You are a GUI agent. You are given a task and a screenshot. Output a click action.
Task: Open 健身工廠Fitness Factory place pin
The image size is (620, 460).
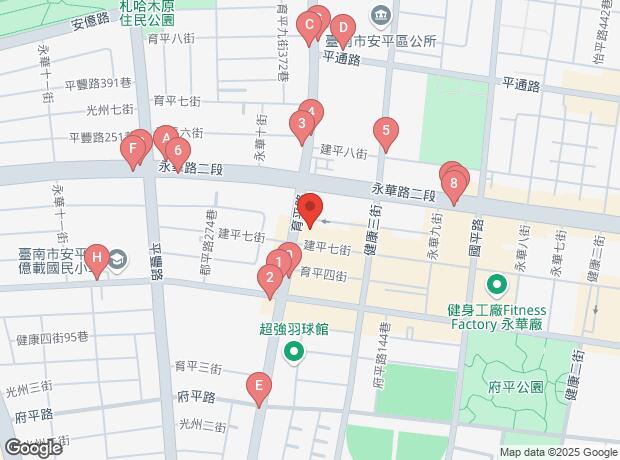tap(497, 286)
